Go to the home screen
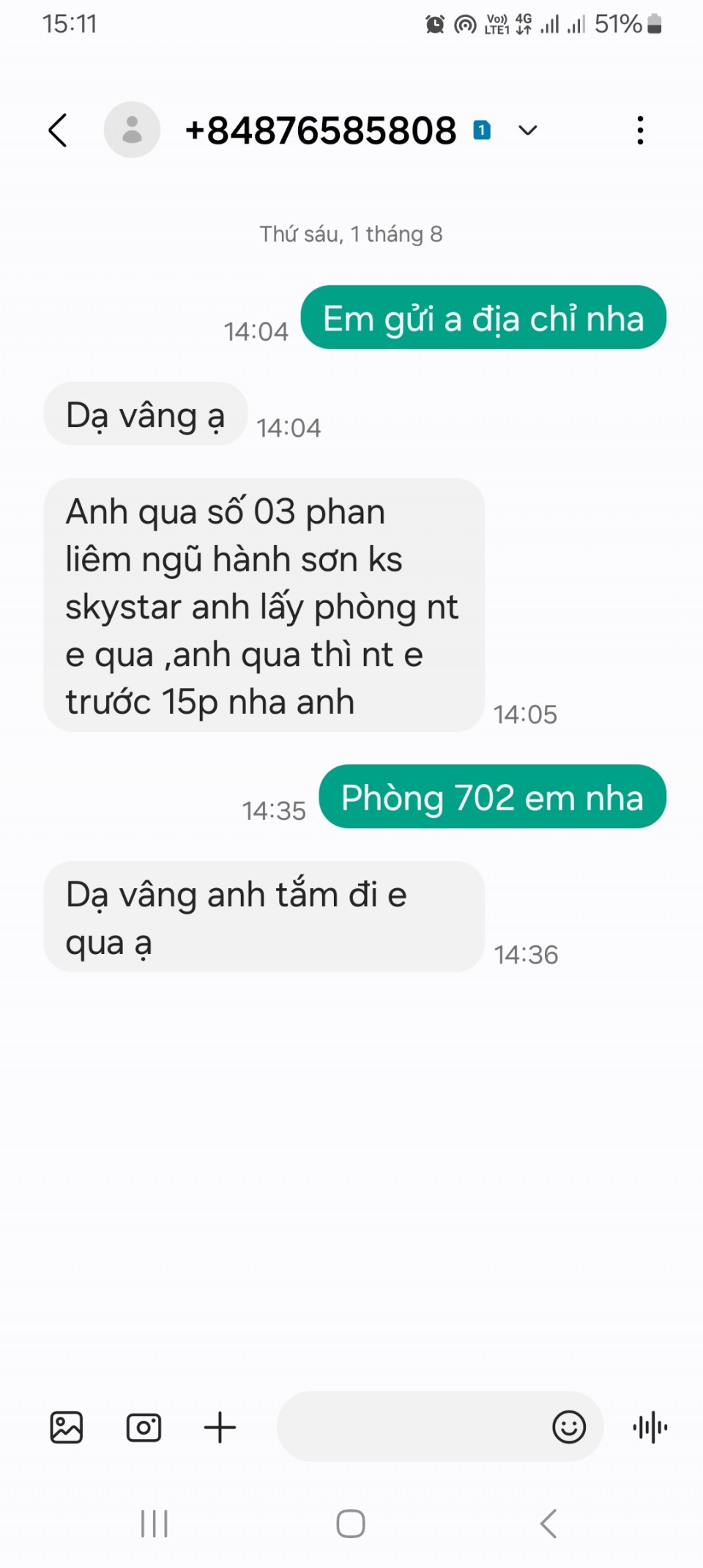 coord(351,1524)
